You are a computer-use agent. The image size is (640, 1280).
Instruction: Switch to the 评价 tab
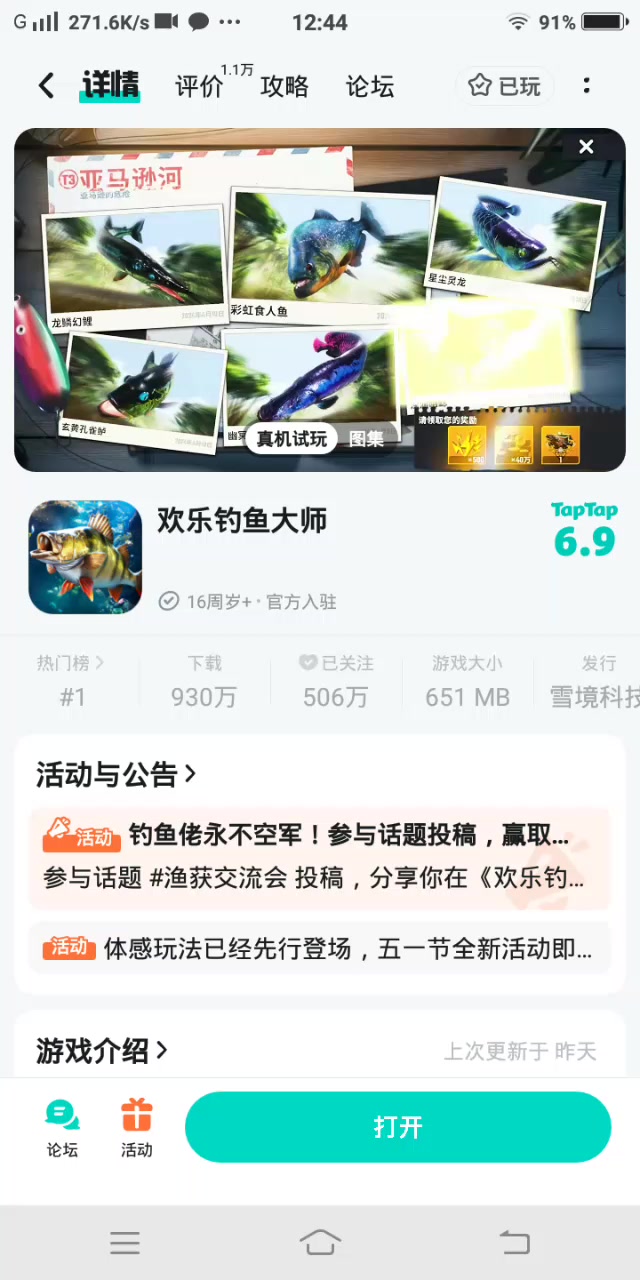click(x=200, y=87)
